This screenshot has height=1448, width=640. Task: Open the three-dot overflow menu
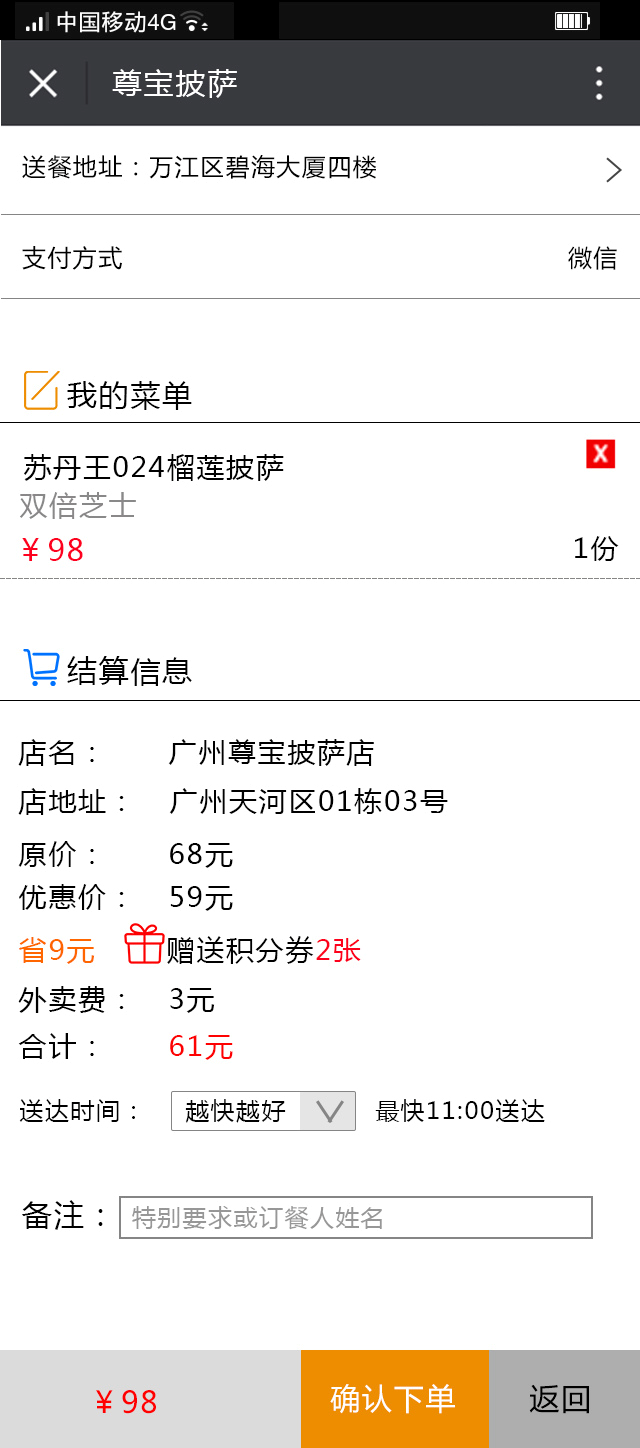[x=598, y=83]
